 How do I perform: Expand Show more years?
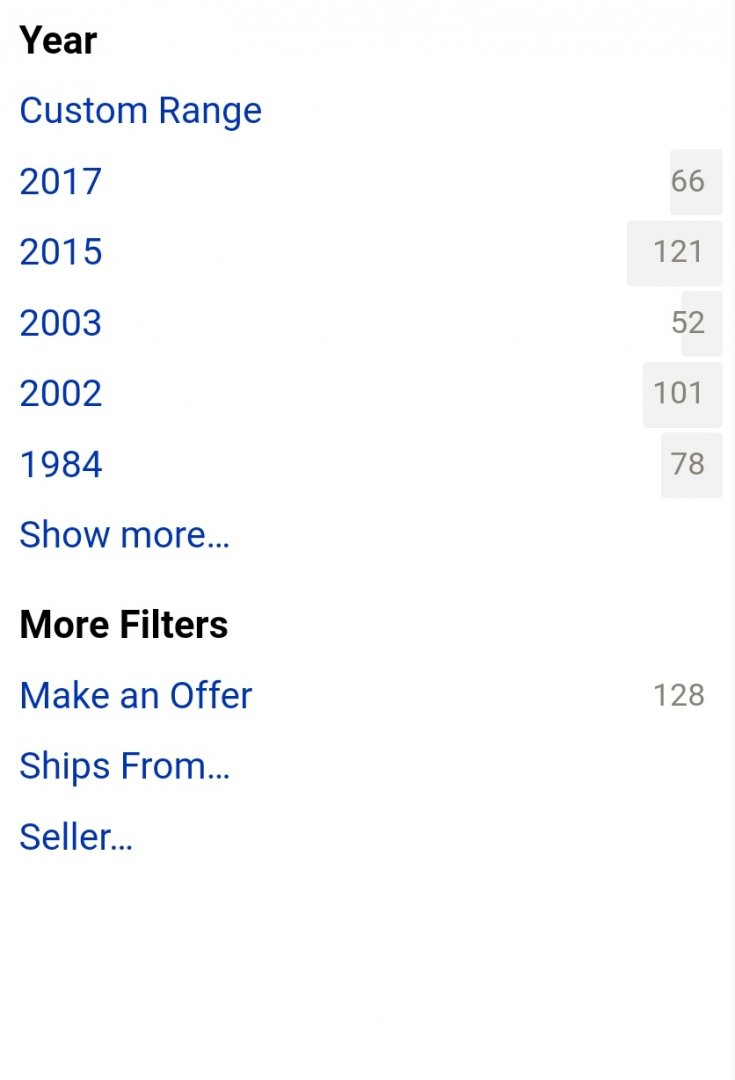[x=124, y=535]
